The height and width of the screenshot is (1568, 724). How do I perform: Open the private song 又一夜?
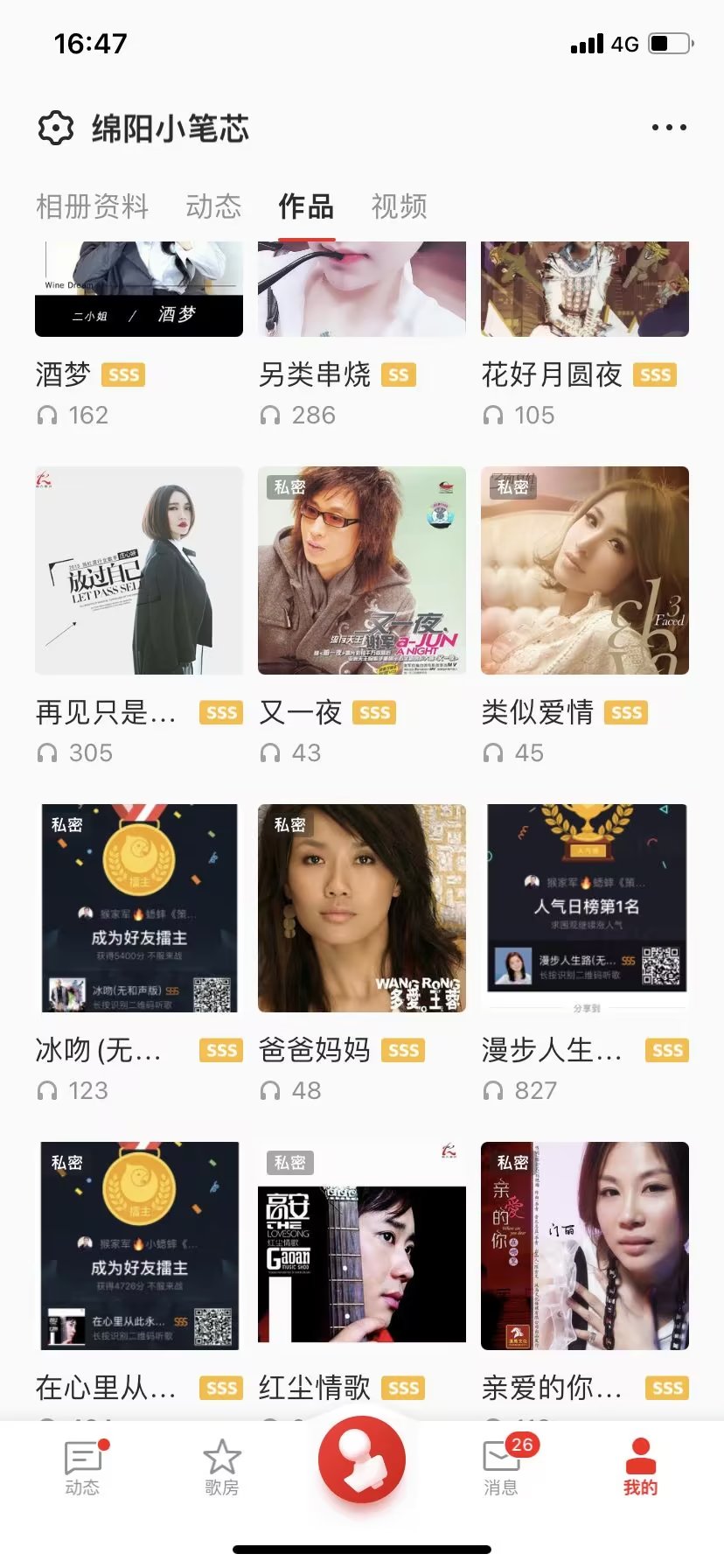(x=362, y=570)
